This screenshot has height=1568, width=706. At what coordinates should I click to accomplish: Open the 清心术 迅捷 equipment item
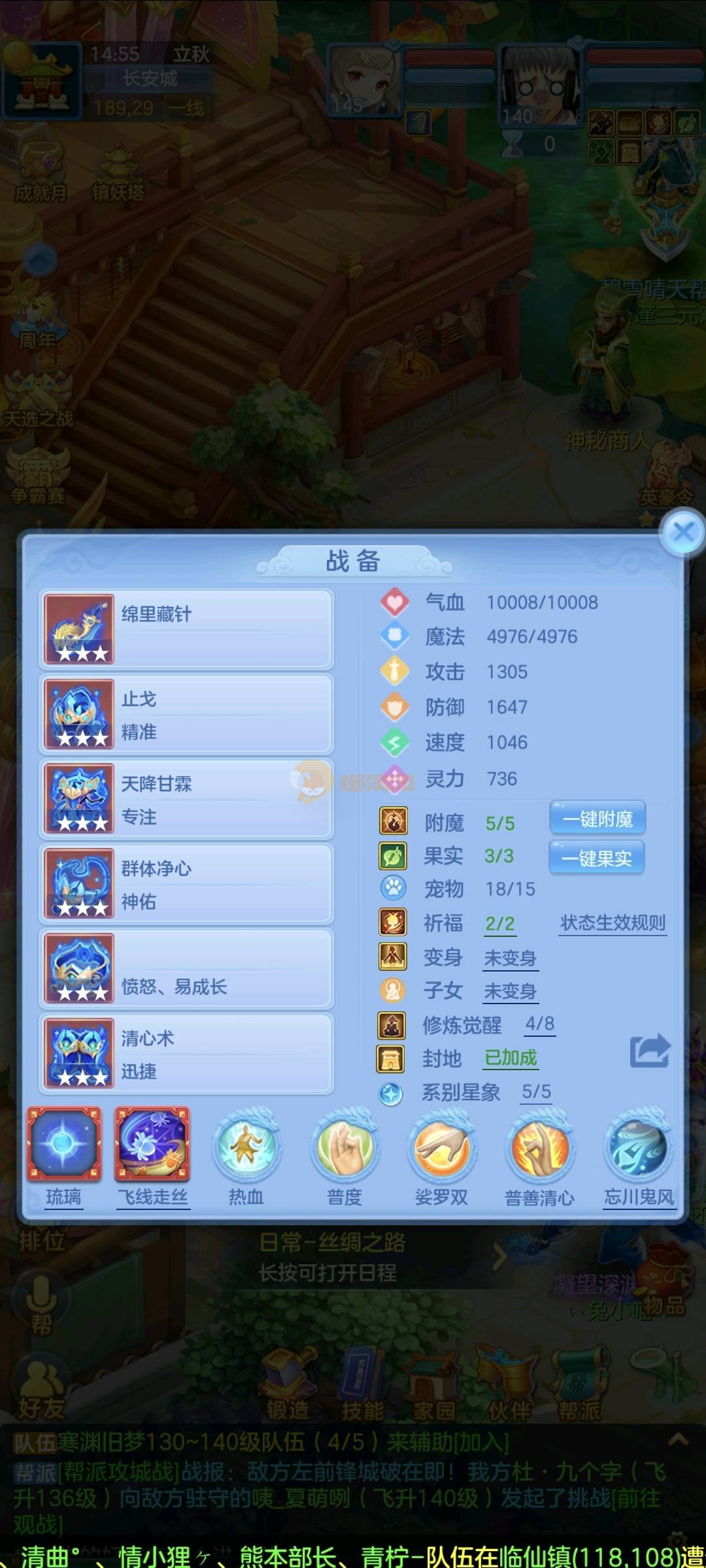pyautogui.click(x=186, y=1054)
